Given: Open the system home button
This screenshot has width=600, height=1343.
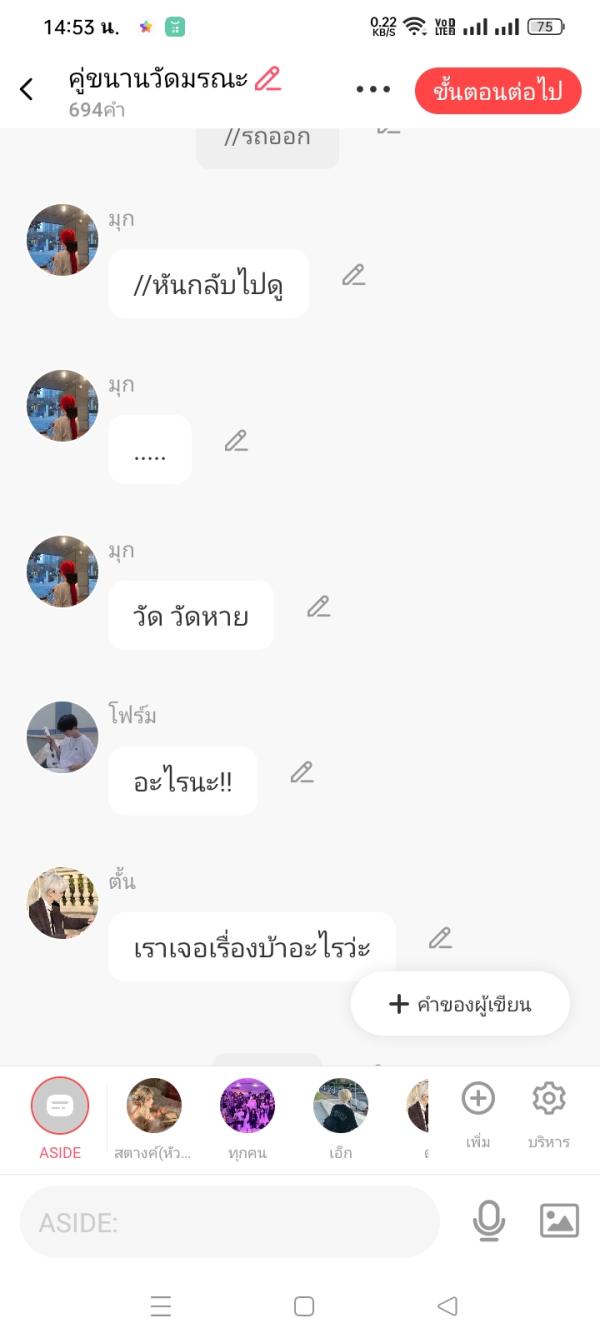Looking at the screenshot, I should coord(304,1306).
